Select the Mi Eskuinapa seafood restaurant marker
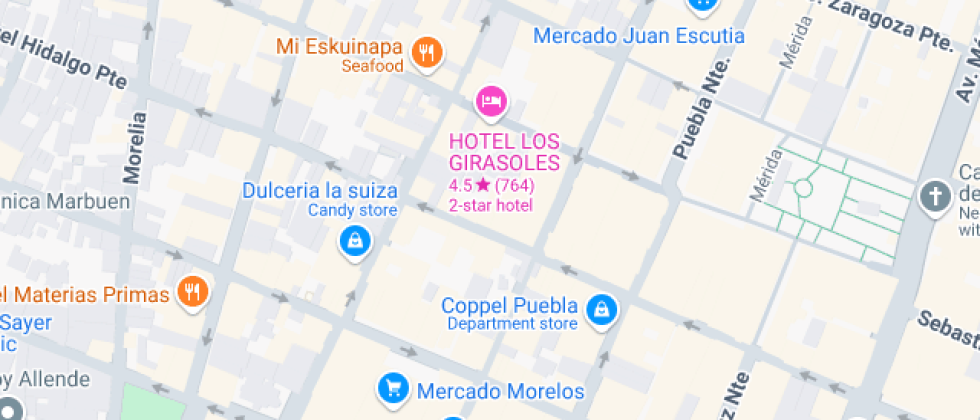This screenshot has width=980, height=420. point(428,52)
